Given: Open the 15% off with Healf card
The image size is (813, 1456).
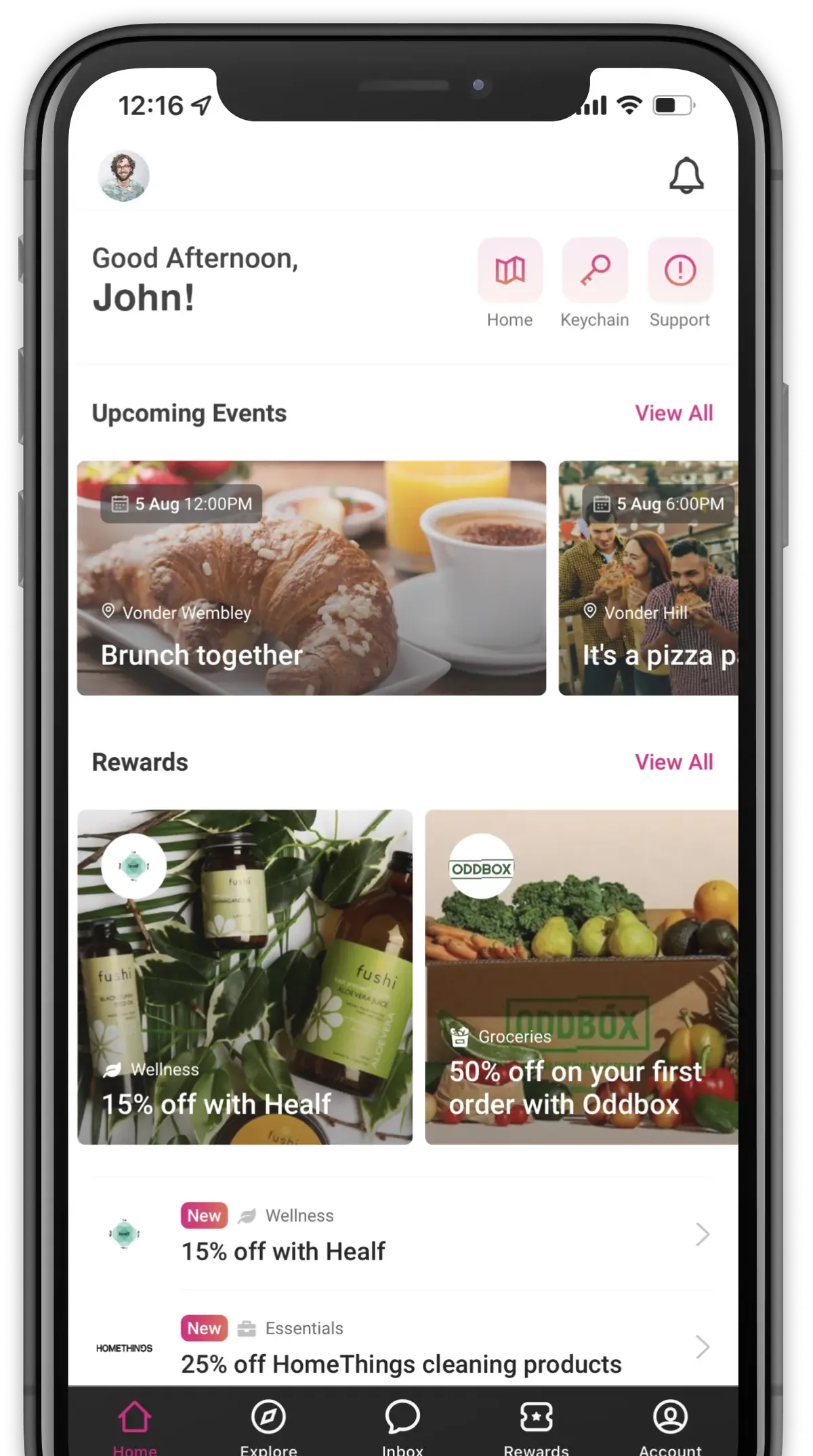Looking at the screenshot, I should click(245, 977).
